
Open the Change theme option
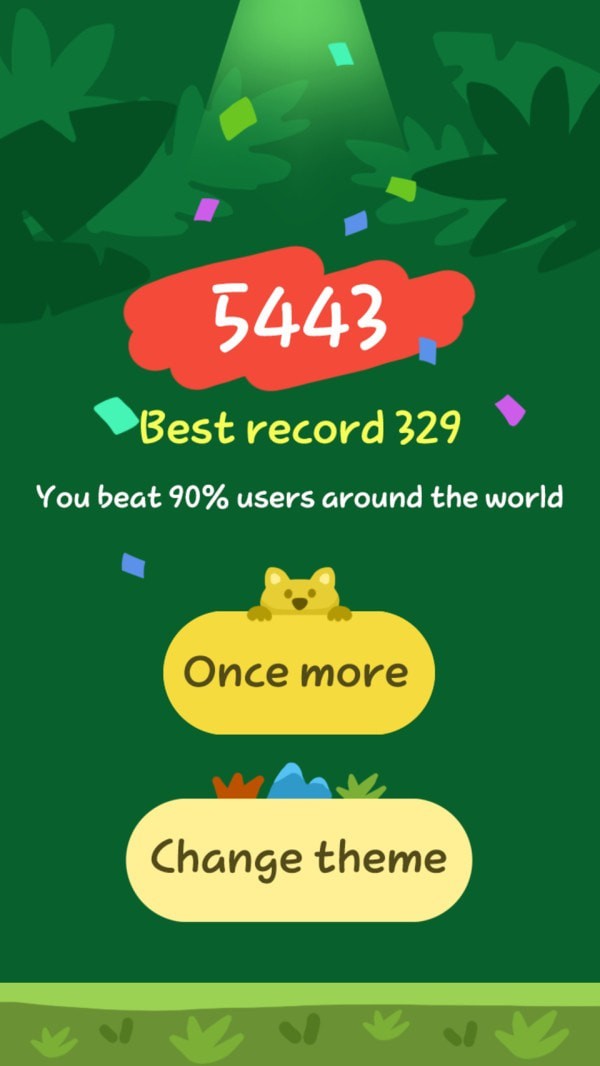tap(298, 859)
